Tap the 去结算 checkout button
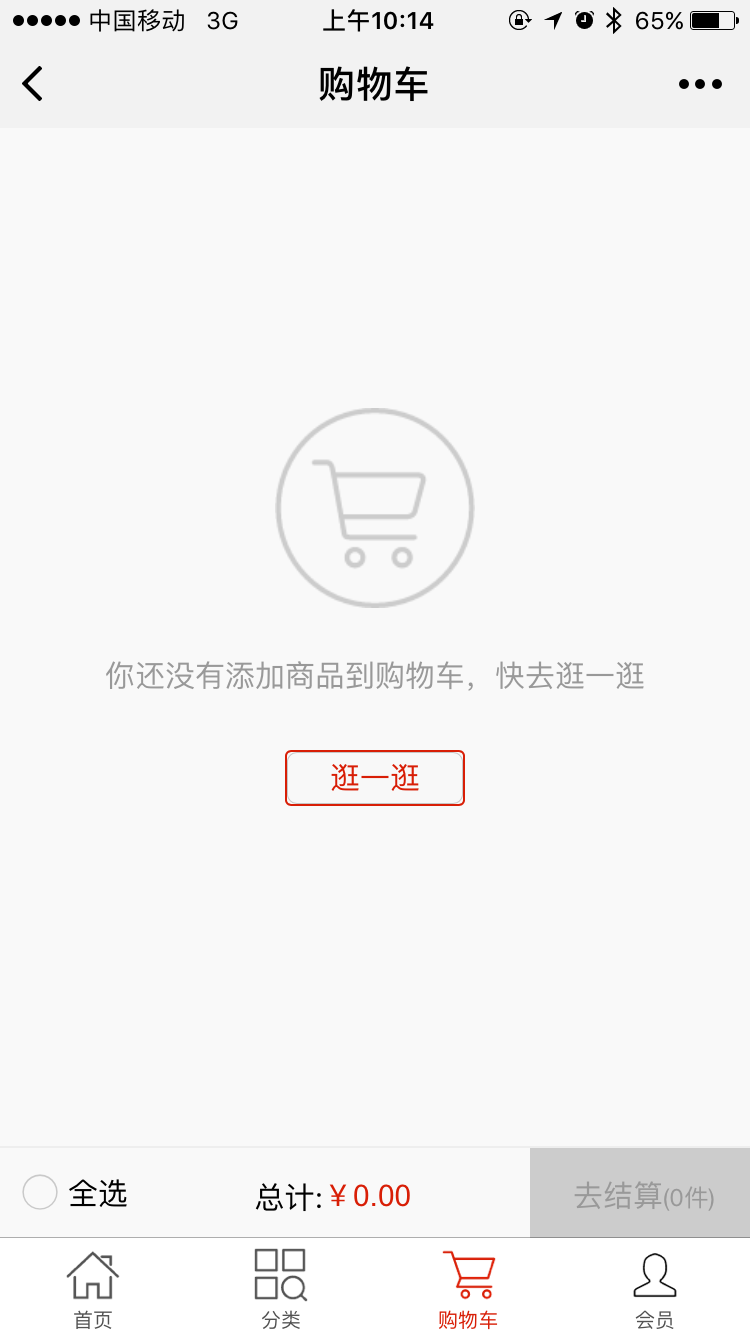This screenshot has height=1334, width=750. point(640,1194)
